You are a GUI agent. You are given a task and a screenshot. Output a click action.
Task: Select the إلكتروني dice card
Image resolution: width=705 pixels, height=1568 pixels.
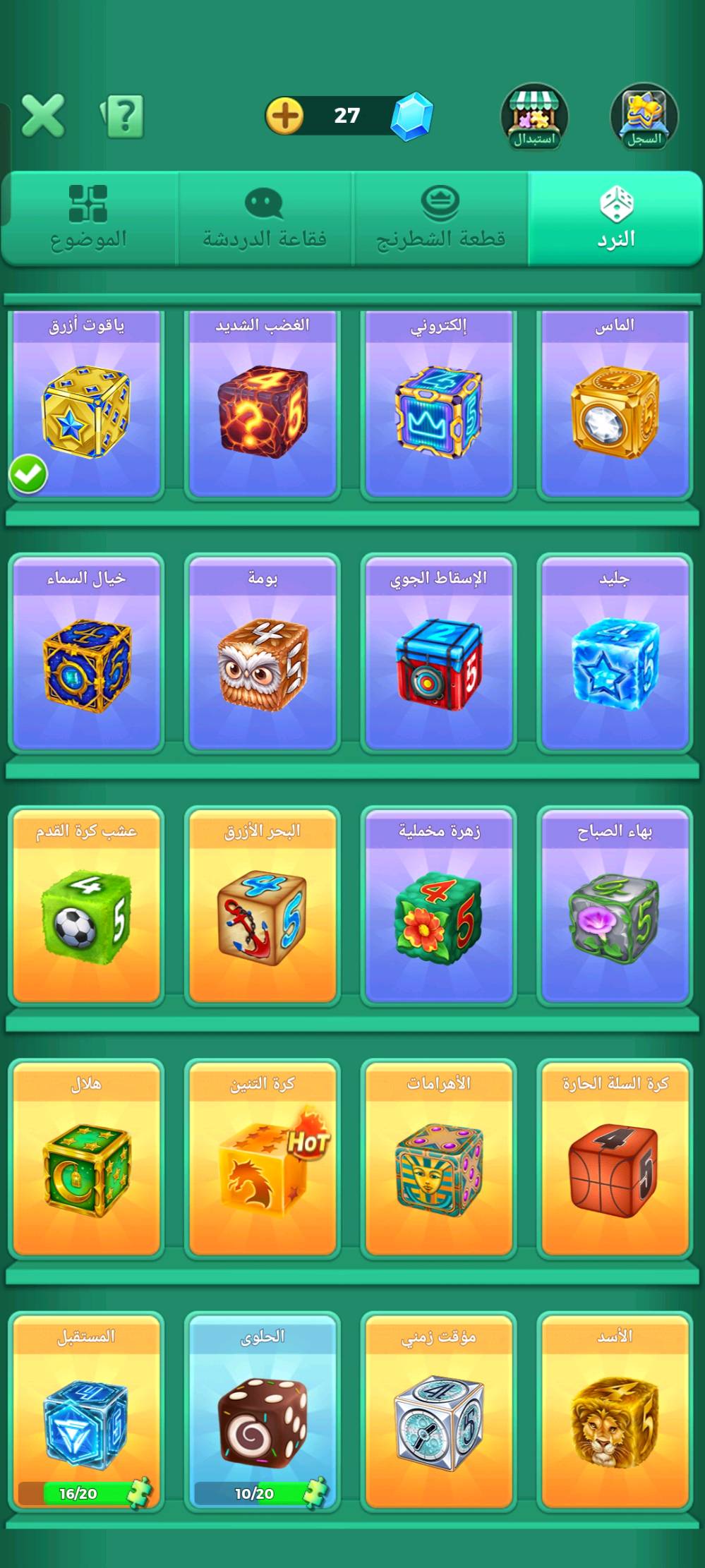click(438, 406)
